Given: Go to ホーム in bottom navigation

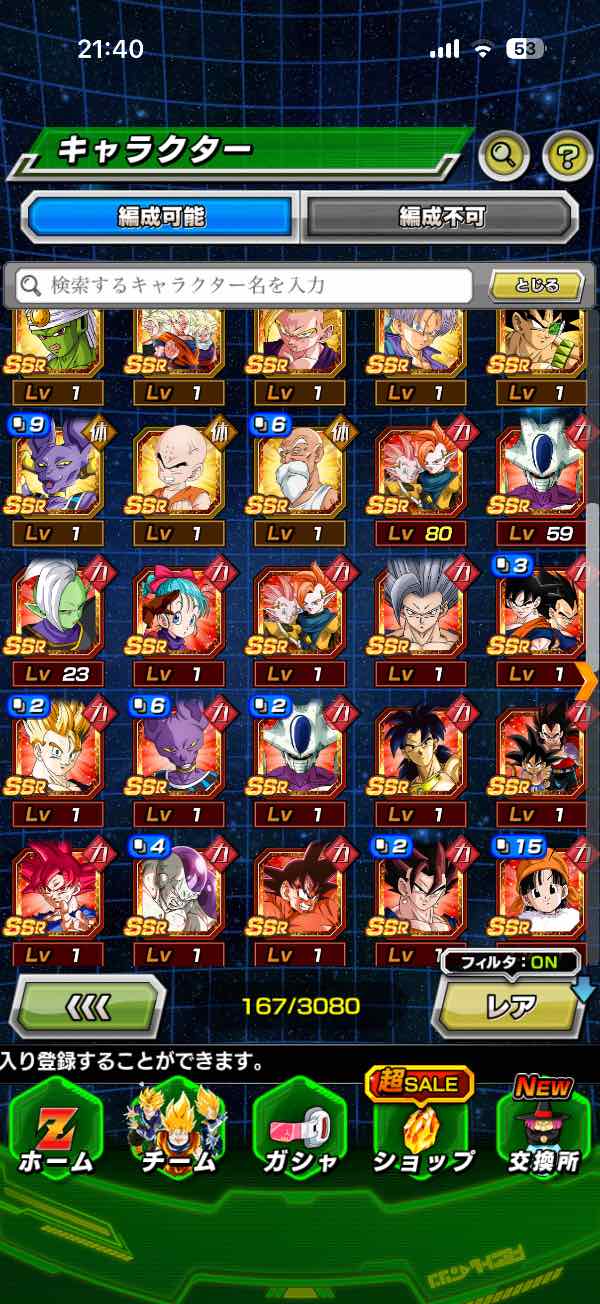Looking at the screenshot, I should tap(55, 1130).
